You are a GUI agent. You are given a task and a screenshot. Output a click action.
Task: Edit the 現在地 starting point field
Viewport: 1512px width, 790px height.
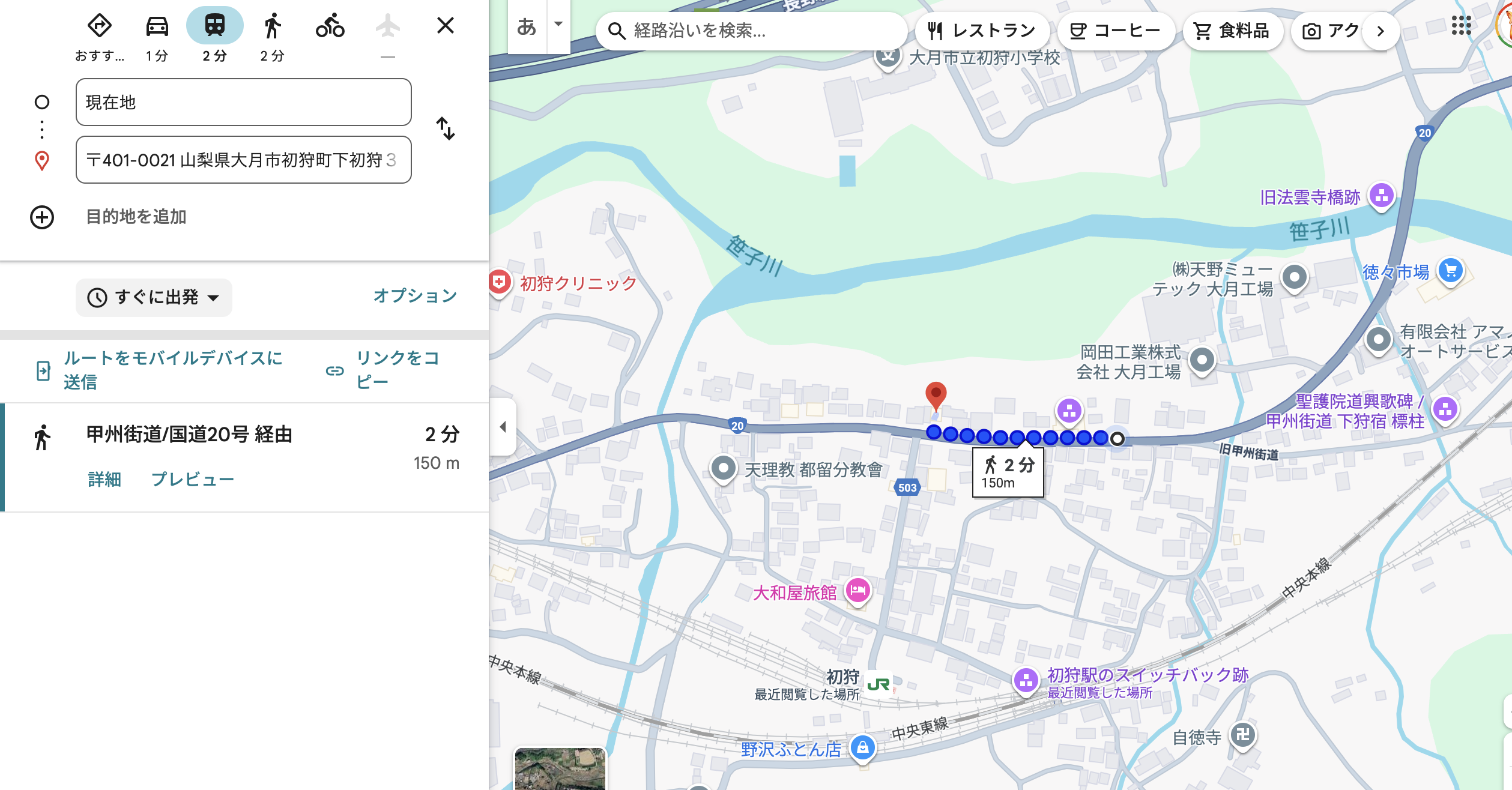point(243,102)
